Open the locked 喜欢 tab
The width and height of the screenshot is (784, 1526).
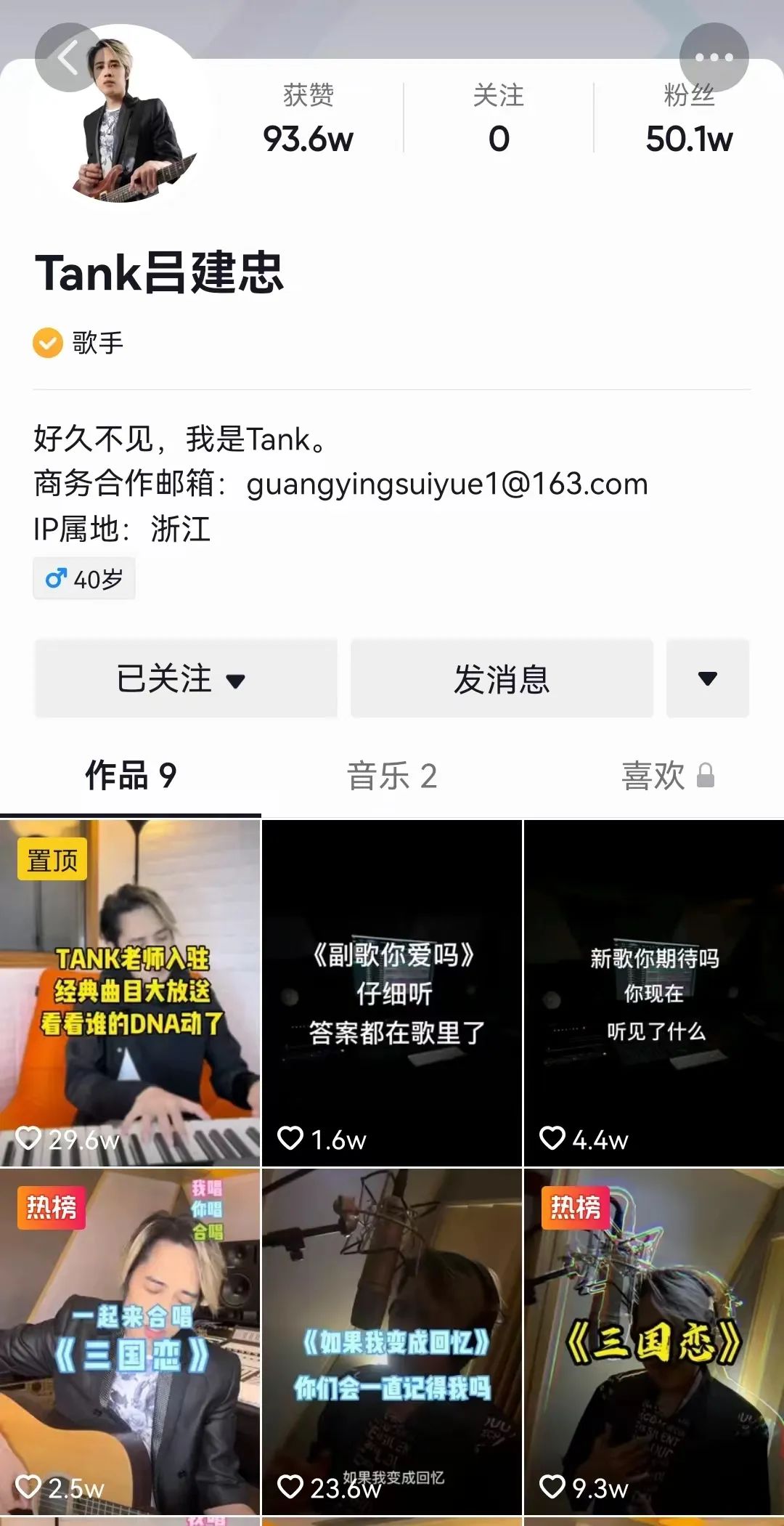point(666,776)
